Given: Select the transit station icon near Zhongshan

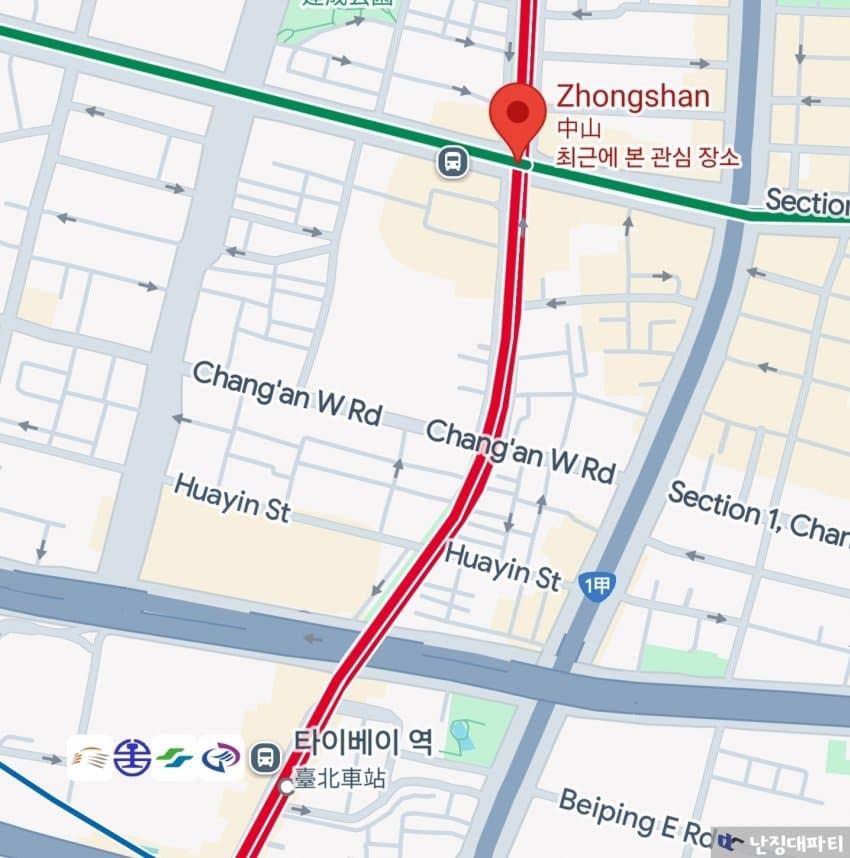Looking at the screenshot, I should tap(453, 161).
